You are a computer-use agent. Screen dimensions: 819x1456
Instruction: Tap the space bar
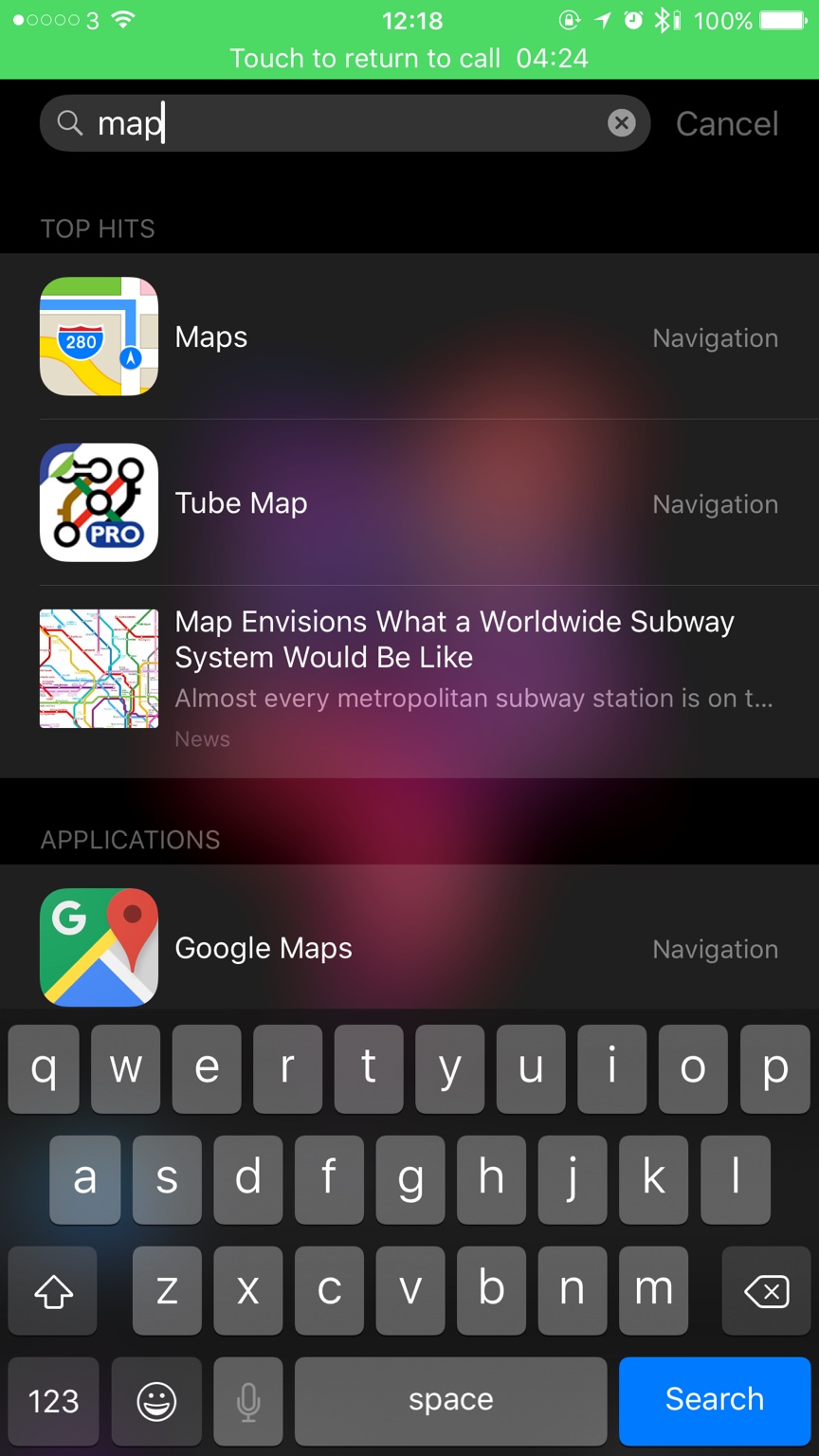[450, 1400]
